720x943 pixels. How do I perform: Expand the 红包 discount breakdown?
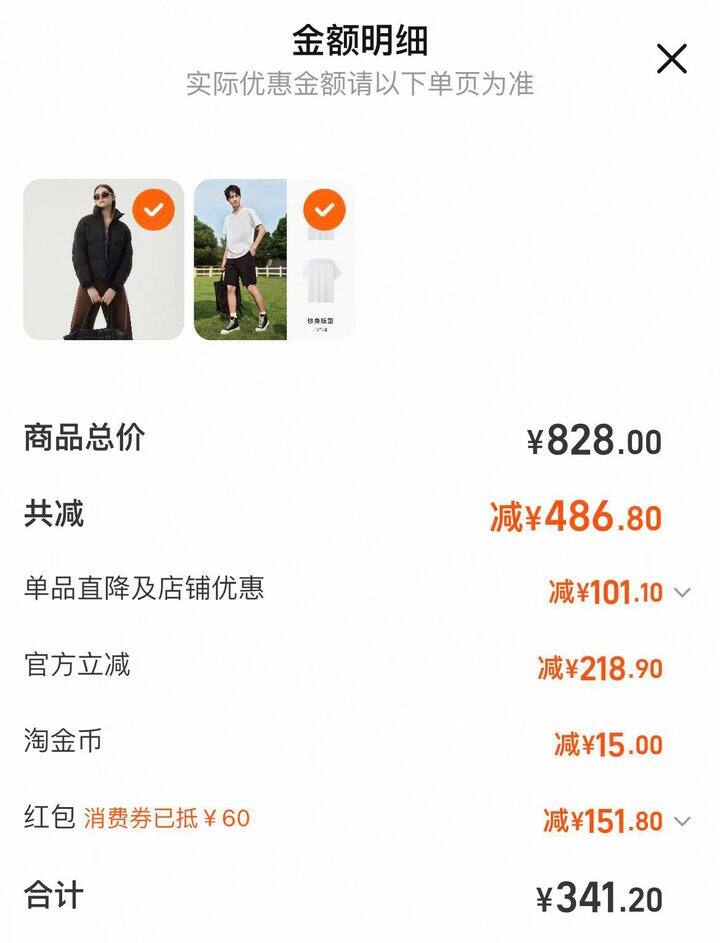point(682,821)
